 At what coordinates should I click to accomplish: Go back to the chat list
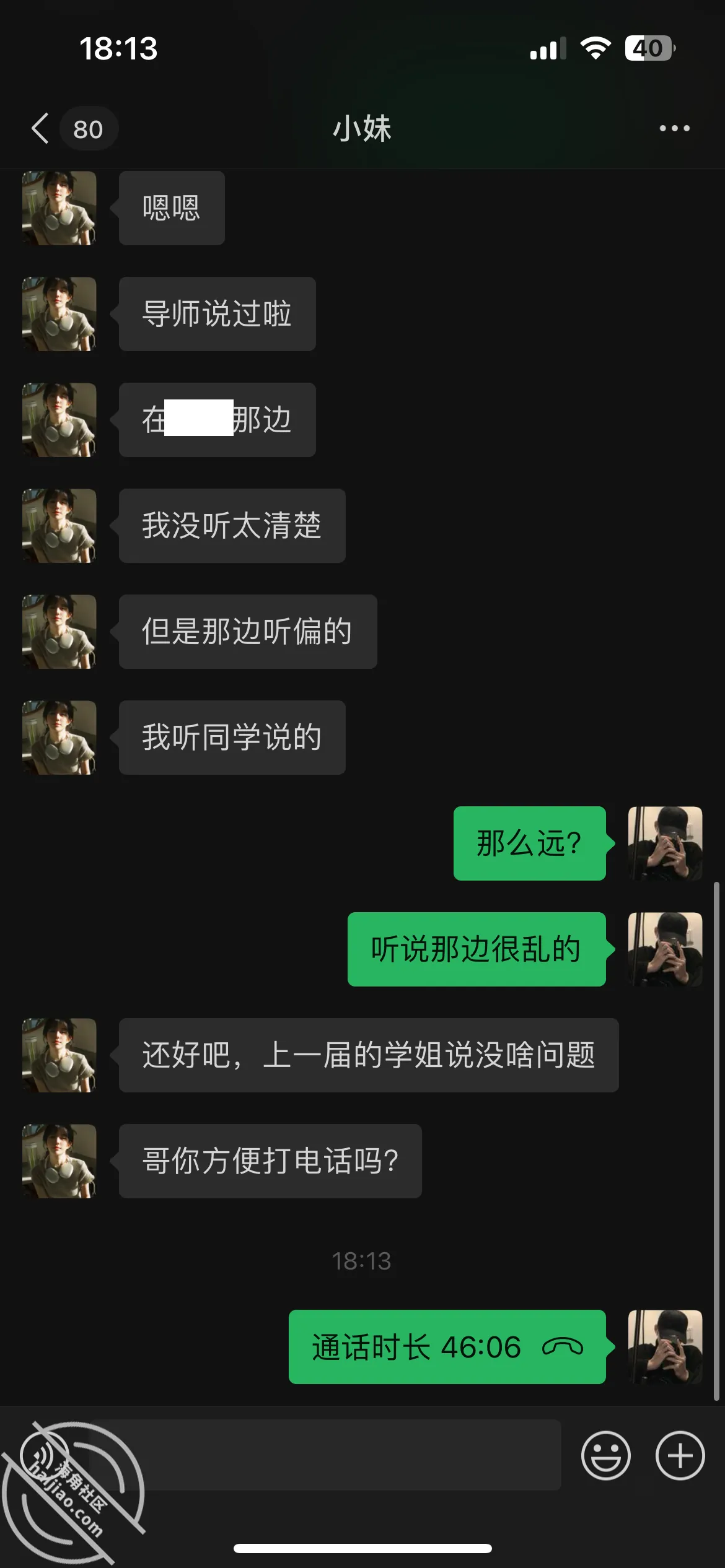pyautogui.click(x=41, y=128)
